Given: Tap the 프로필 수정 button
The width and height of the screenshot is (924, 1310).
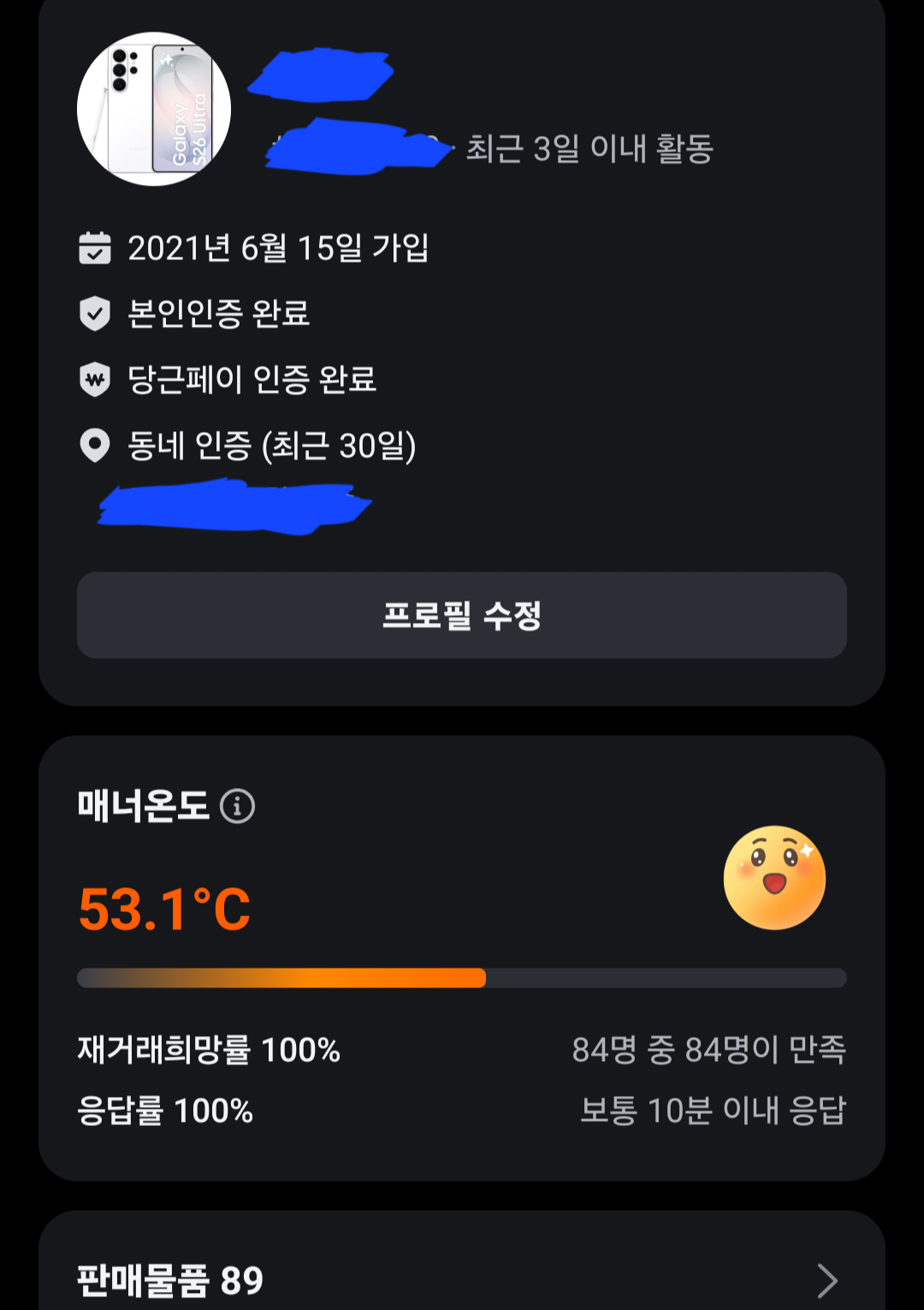Looking at the screenshot, I should pos(462,615).
